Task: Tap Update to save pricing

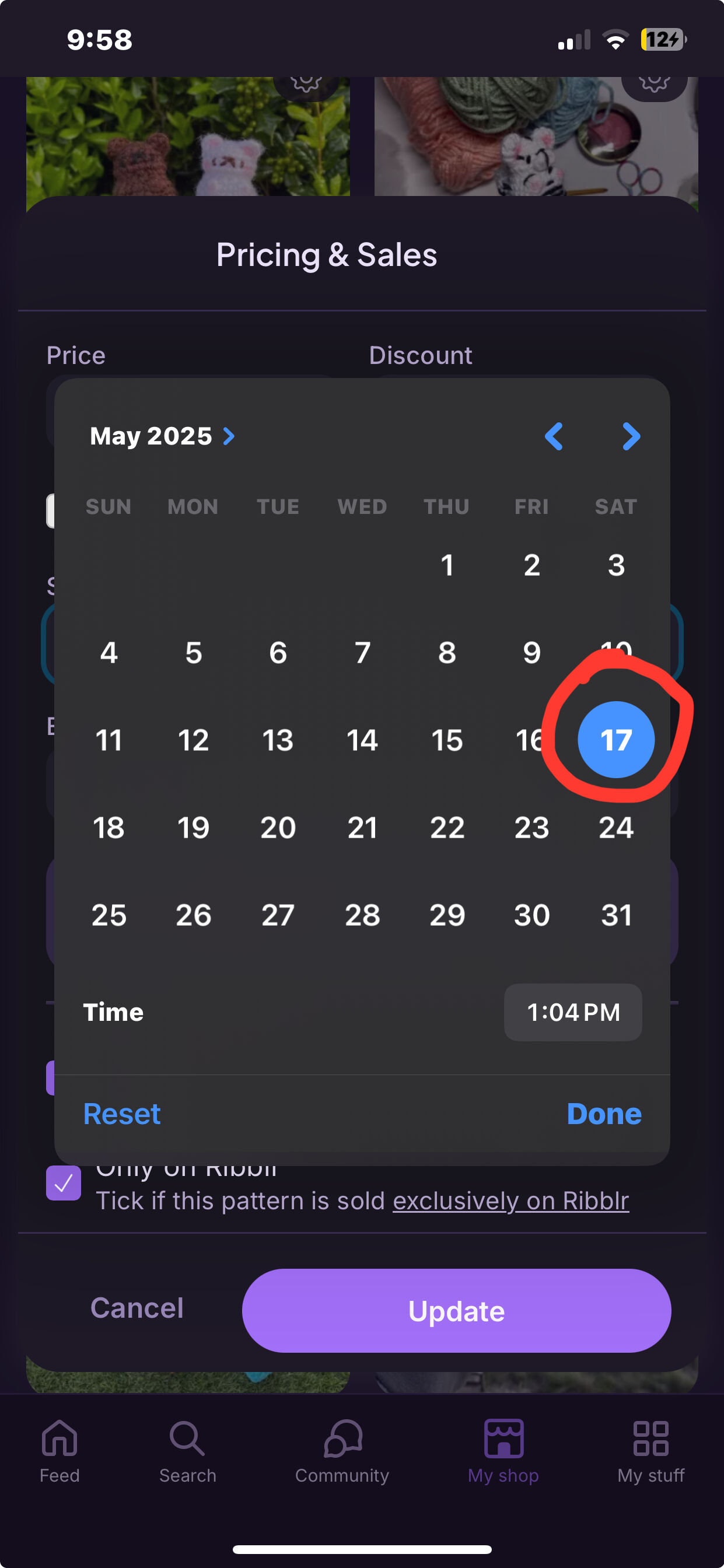Action: coord(456,1311)
